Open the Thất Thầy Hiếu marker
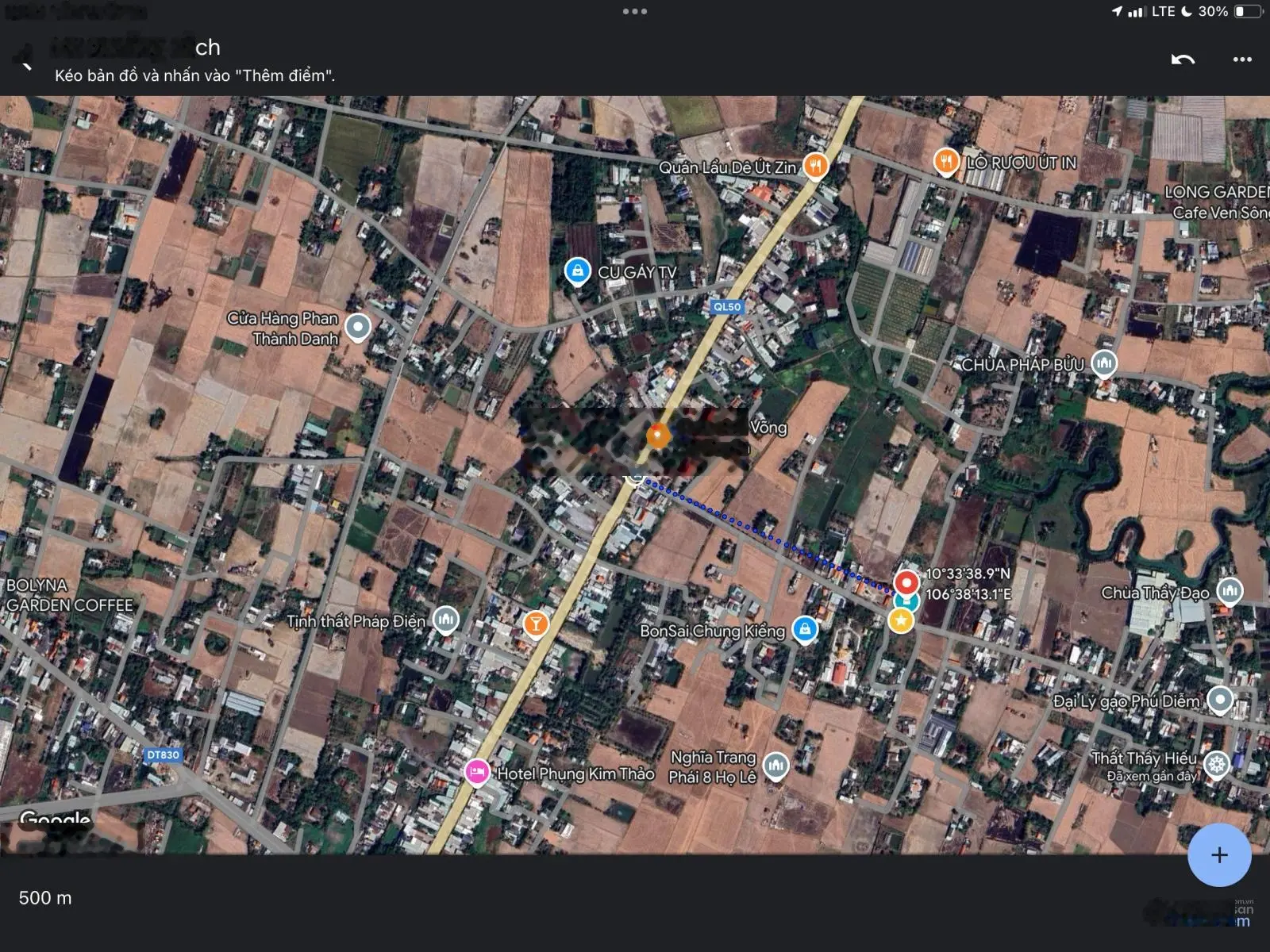This screenshot has height=952, width=1270. (x=1216, y=765)
